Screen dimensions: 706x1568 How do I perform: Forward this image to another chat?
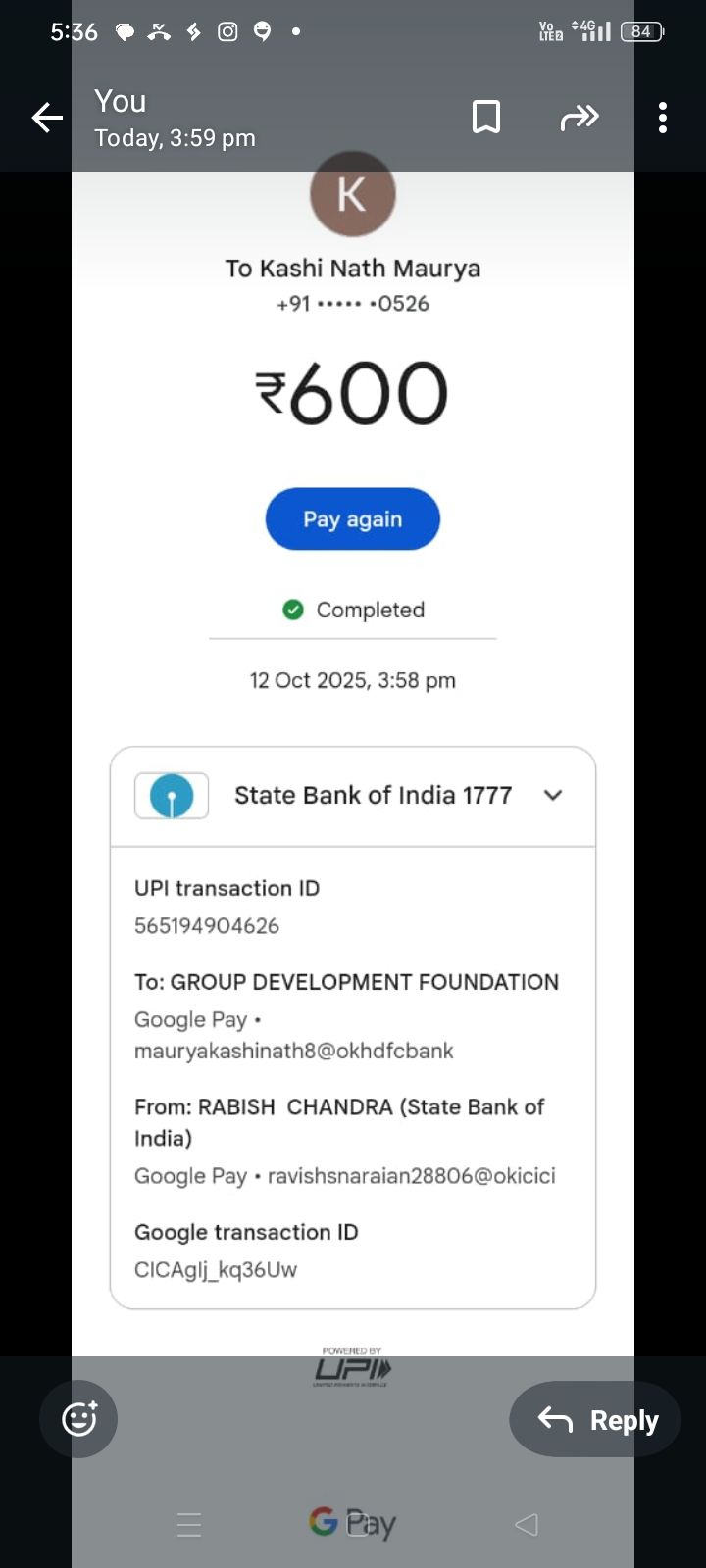[580, 118]
